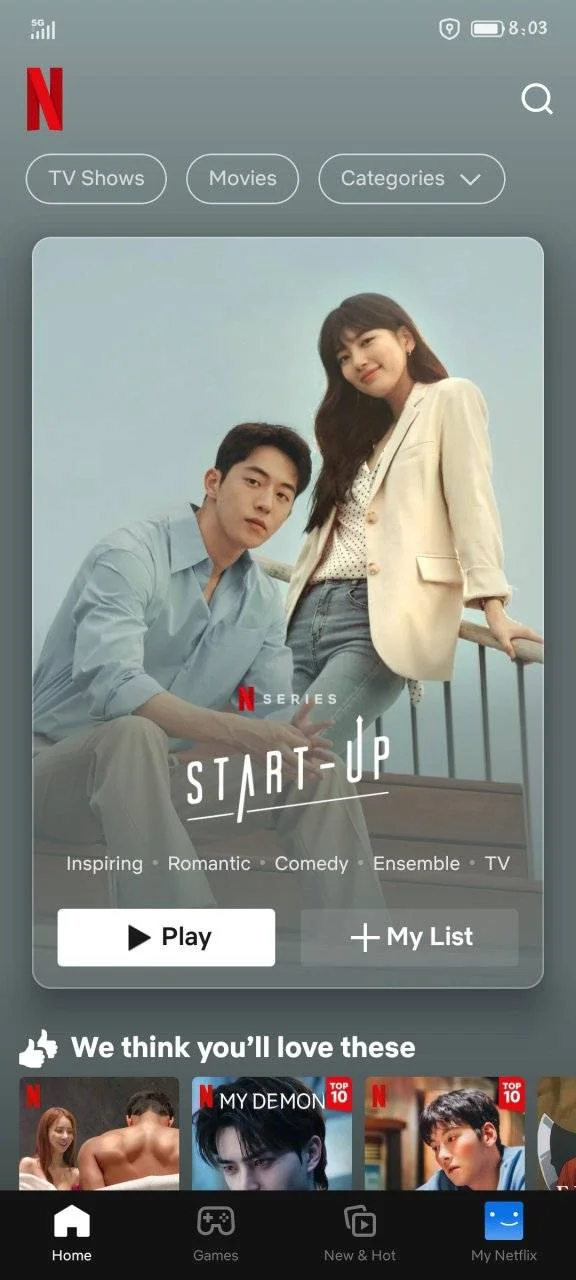Tap the Home tab

[72, 1235]
